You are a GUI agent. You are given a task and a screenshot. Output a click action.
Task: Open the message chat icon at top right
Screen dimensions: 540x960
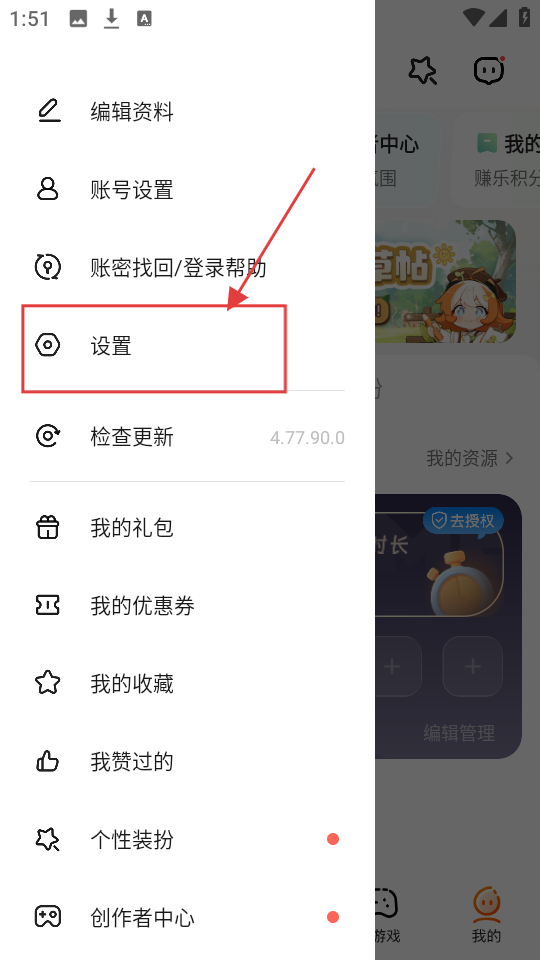[x=489, y=70]
